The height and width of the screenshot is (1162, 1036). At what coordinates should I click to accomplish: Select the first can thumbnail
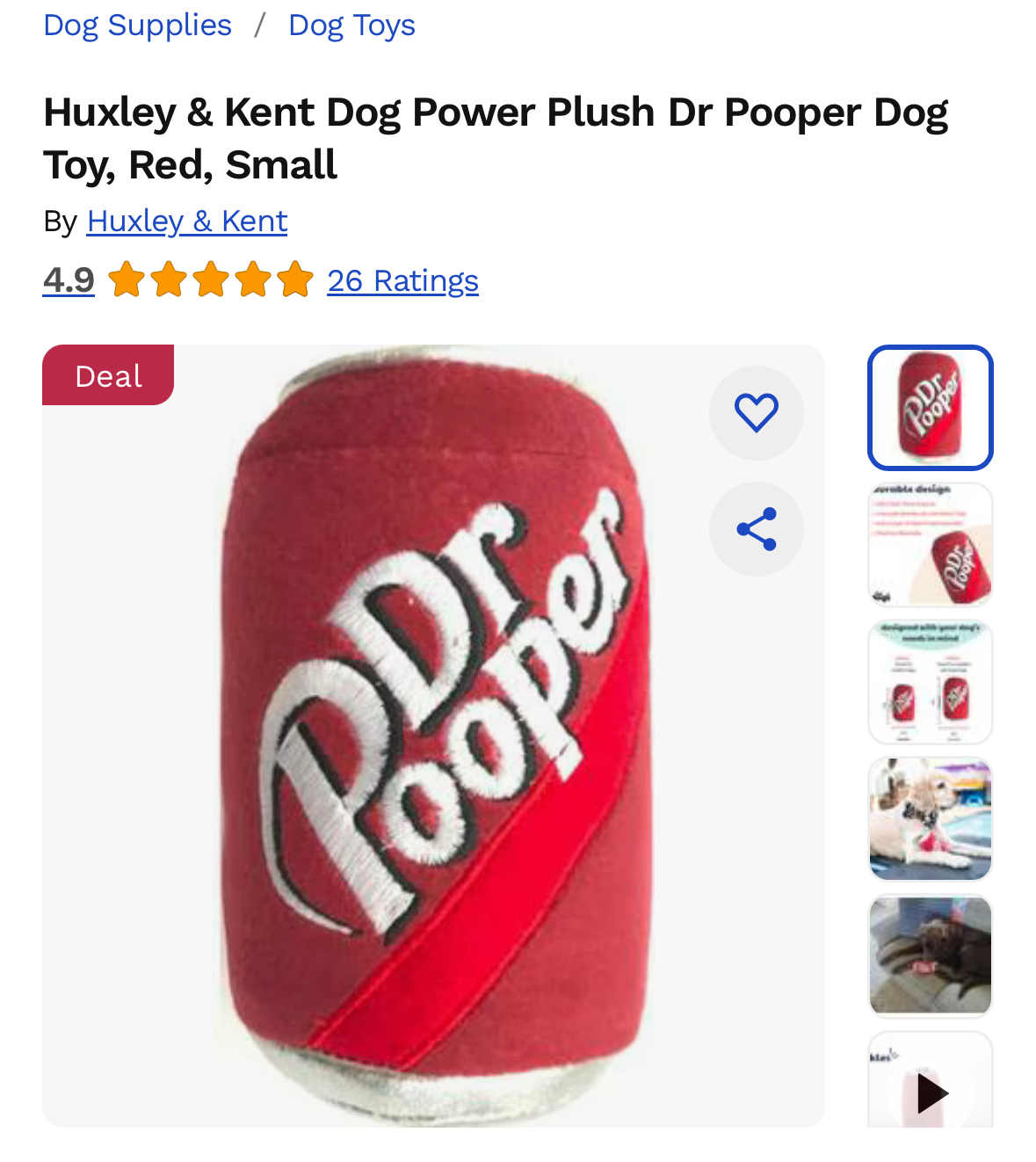[930, 408]
